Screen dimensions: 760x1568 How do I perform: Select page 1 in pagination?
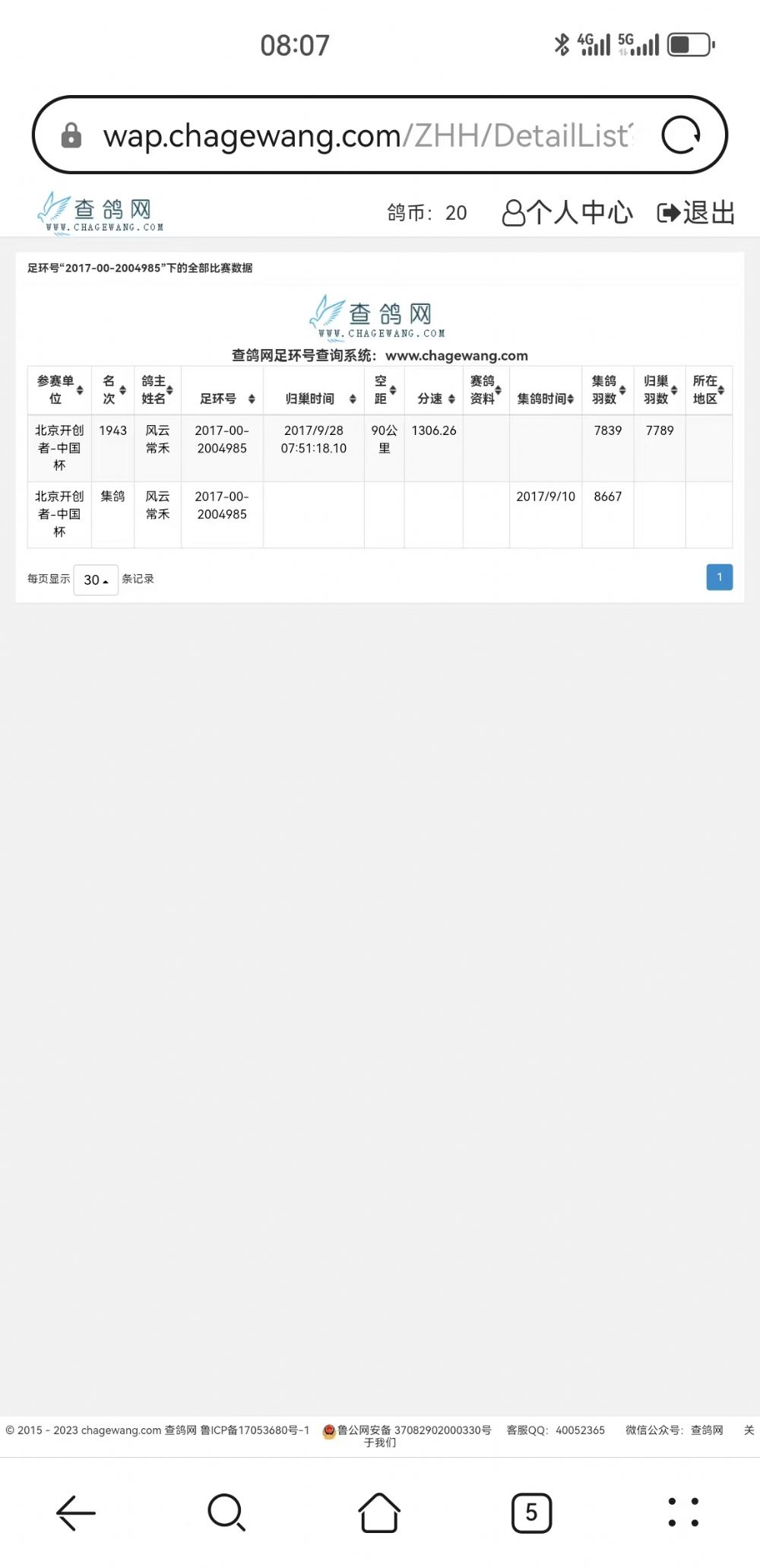tap(719, 577)
